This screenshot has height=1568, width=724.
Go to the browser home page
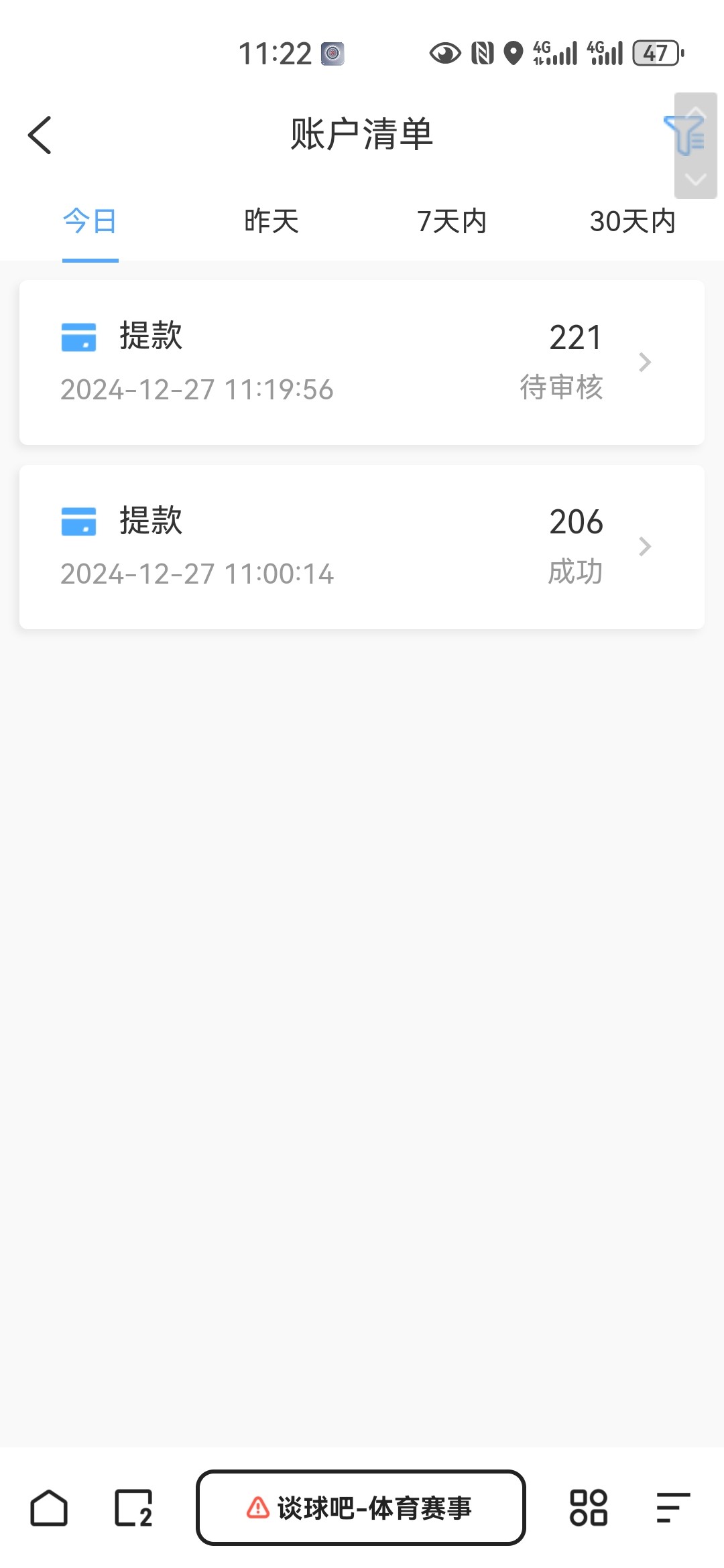(49, 1508)
